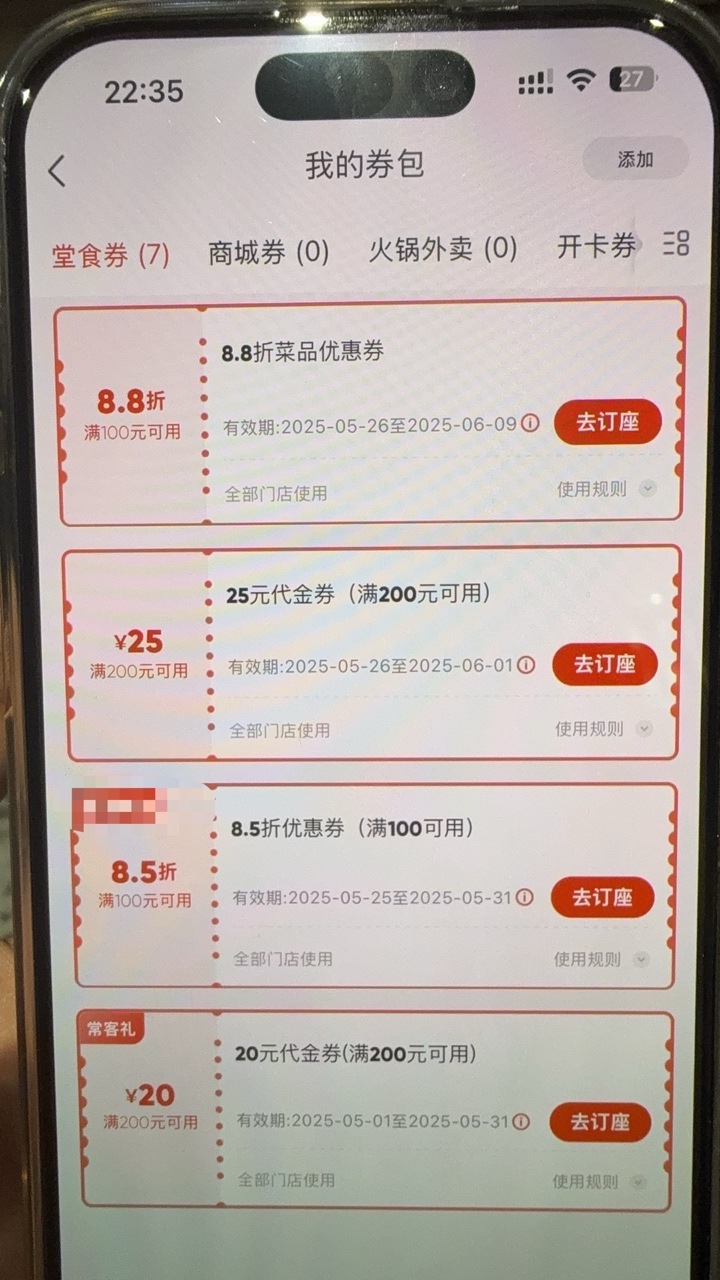Viewport: 720px width, 1280px height.
Task: Tap 去订座 on the 20元代金券
Action: click(600, 1122)
